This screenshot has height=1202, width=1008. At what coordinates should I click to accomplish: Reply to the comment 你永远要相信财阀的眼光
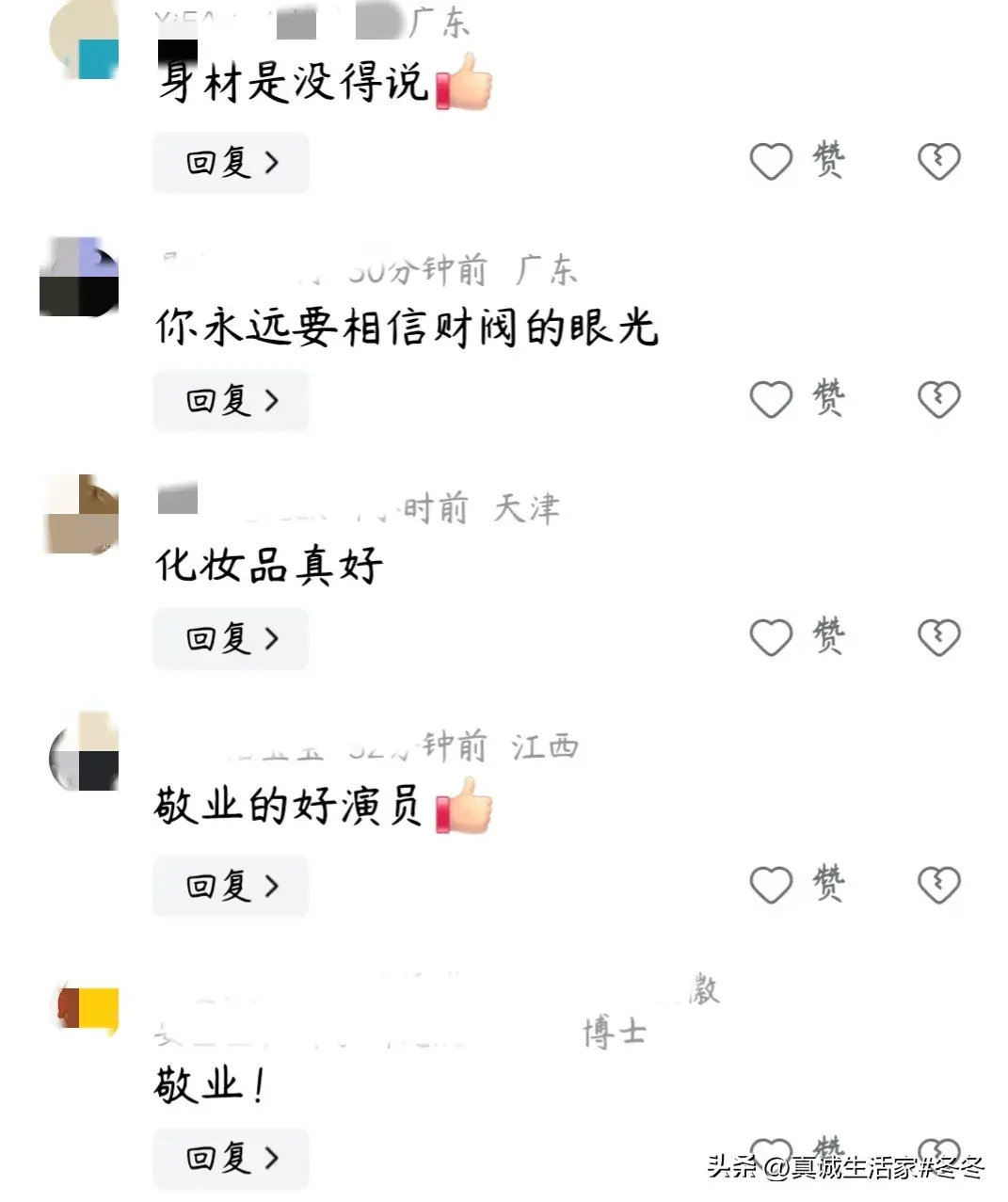pos(231,401)
